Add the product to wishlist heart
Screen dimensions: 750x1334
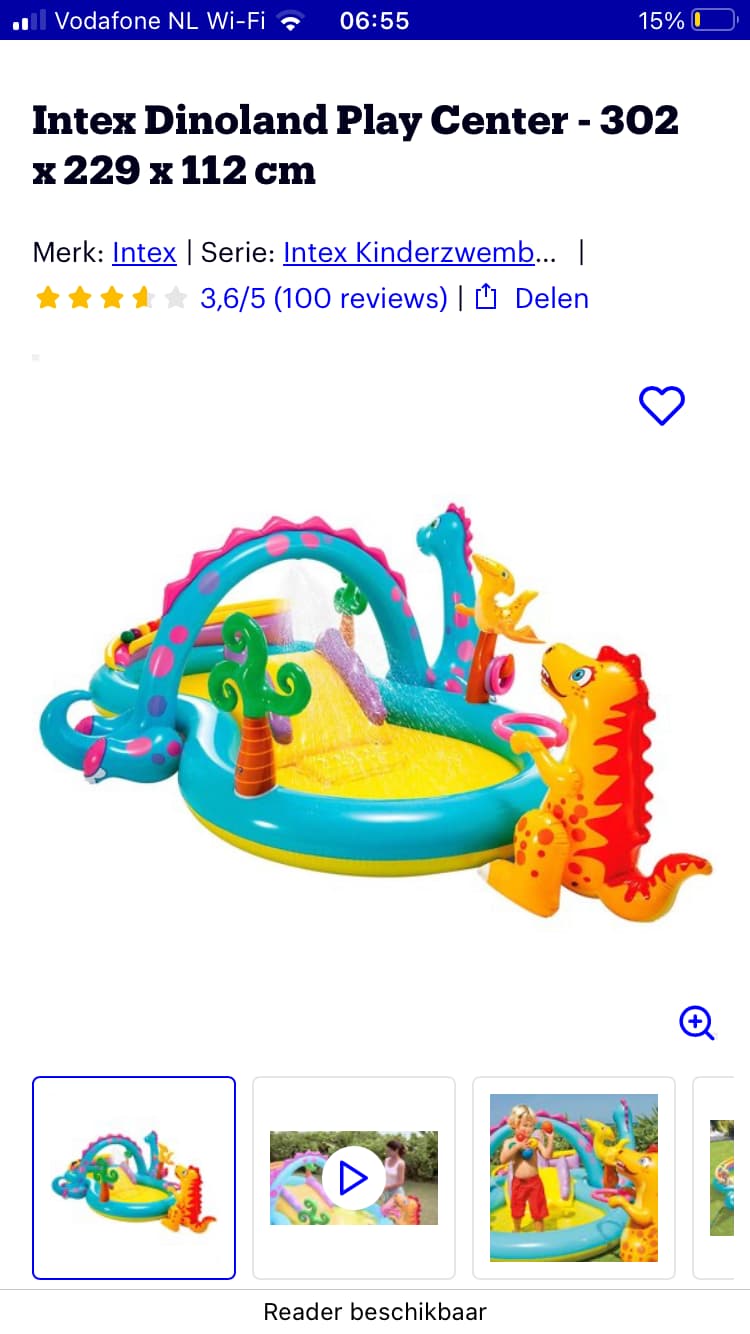tap(662, 405)
